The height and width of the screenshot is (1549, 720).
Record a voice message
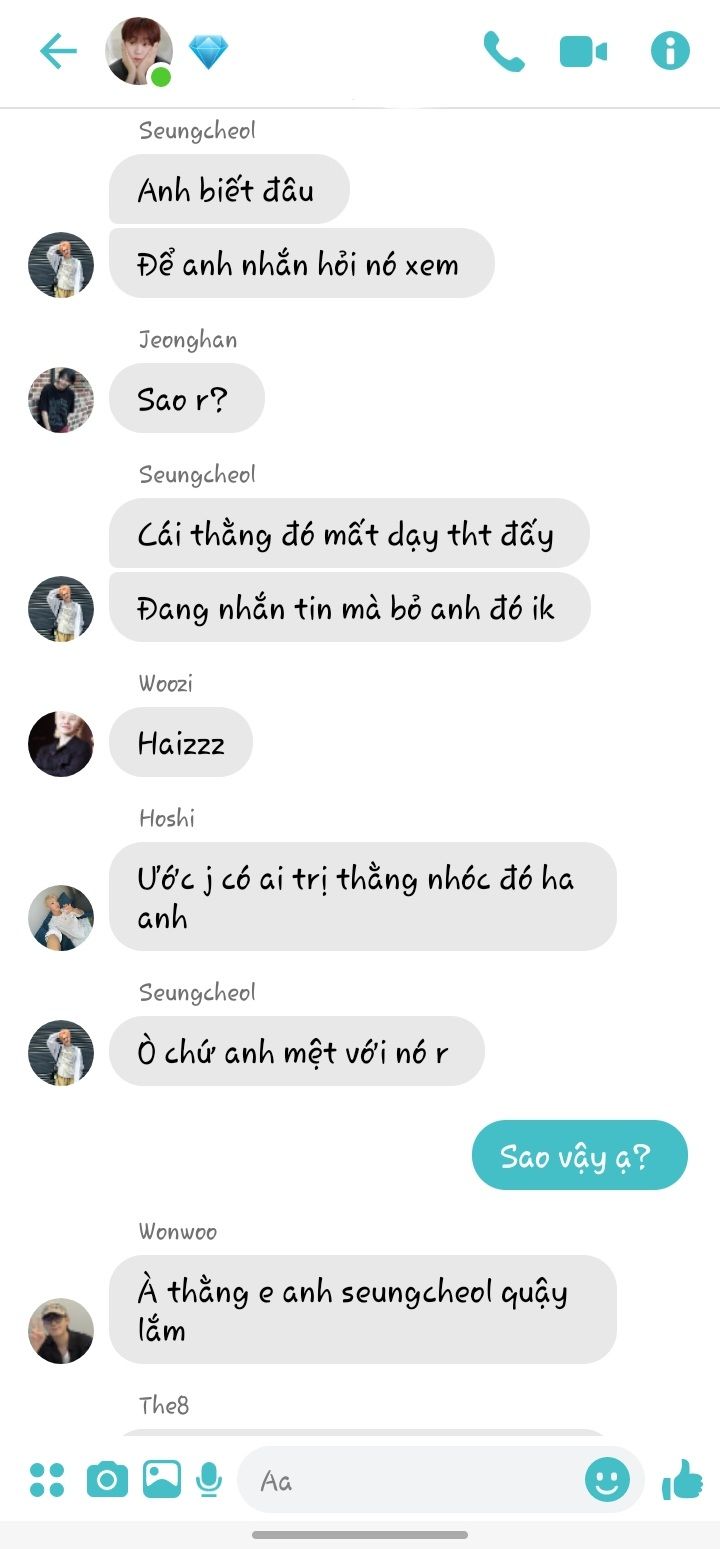[209, 1480]
